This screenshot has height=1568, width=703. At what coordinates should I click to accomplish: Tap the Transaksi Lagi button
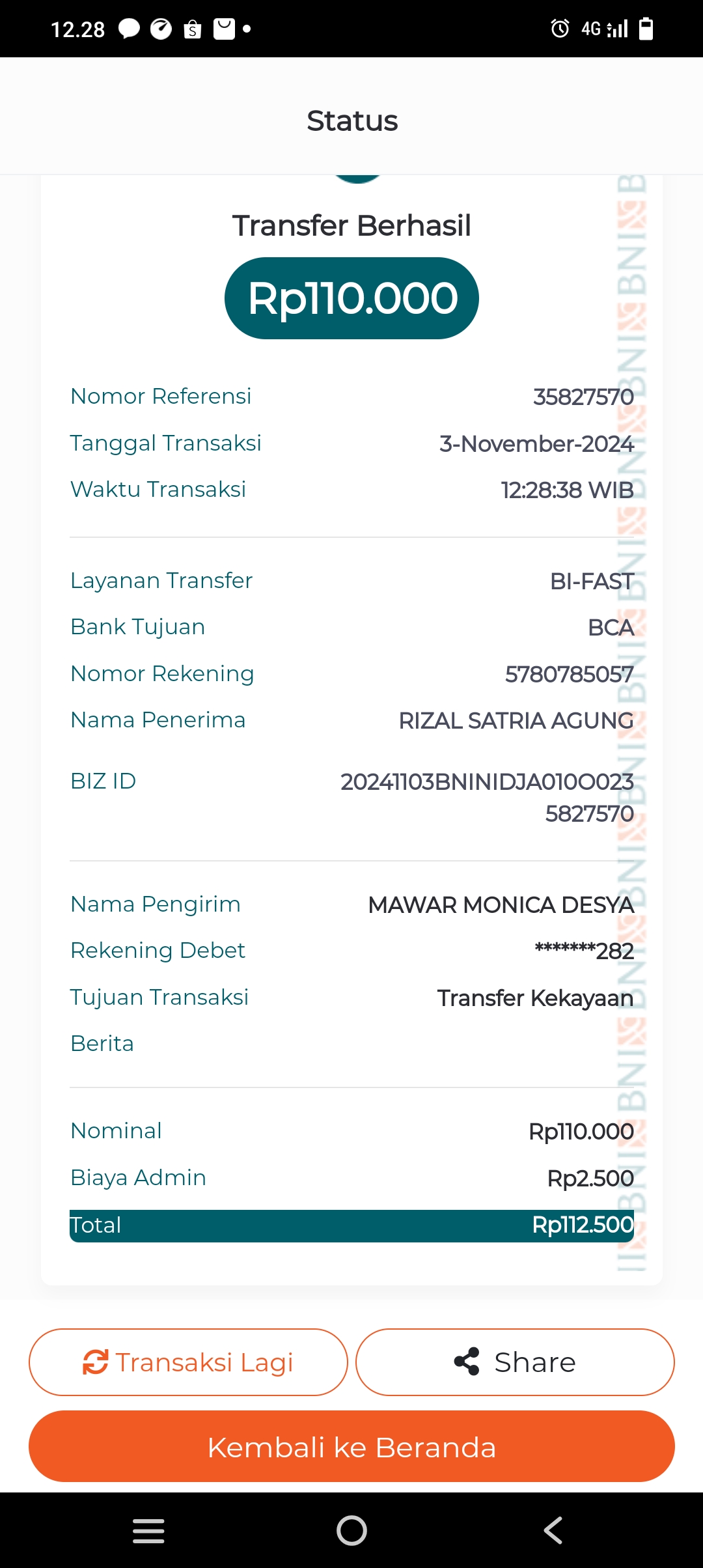click(x=188, y=1362)
